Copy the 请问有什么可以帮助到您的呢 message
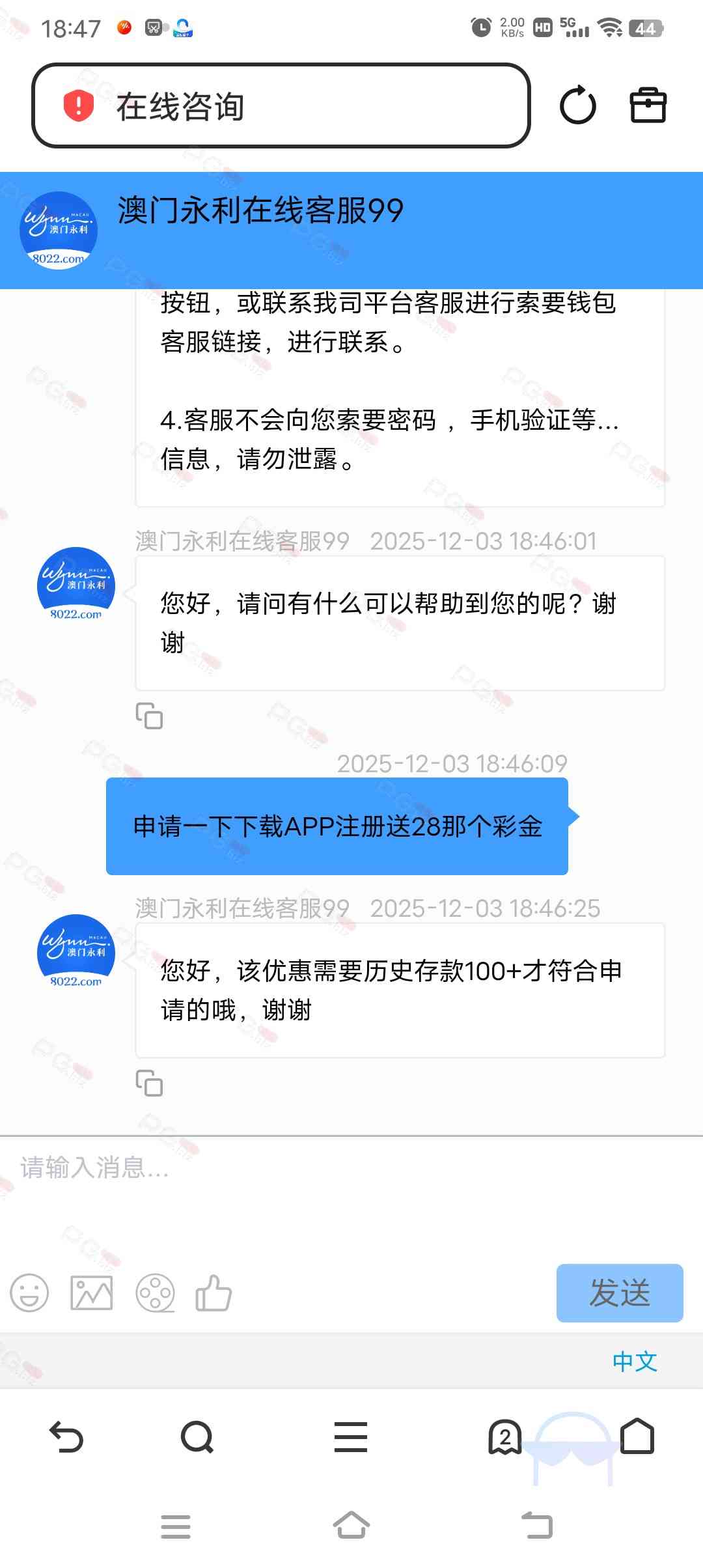 point(149,716)
